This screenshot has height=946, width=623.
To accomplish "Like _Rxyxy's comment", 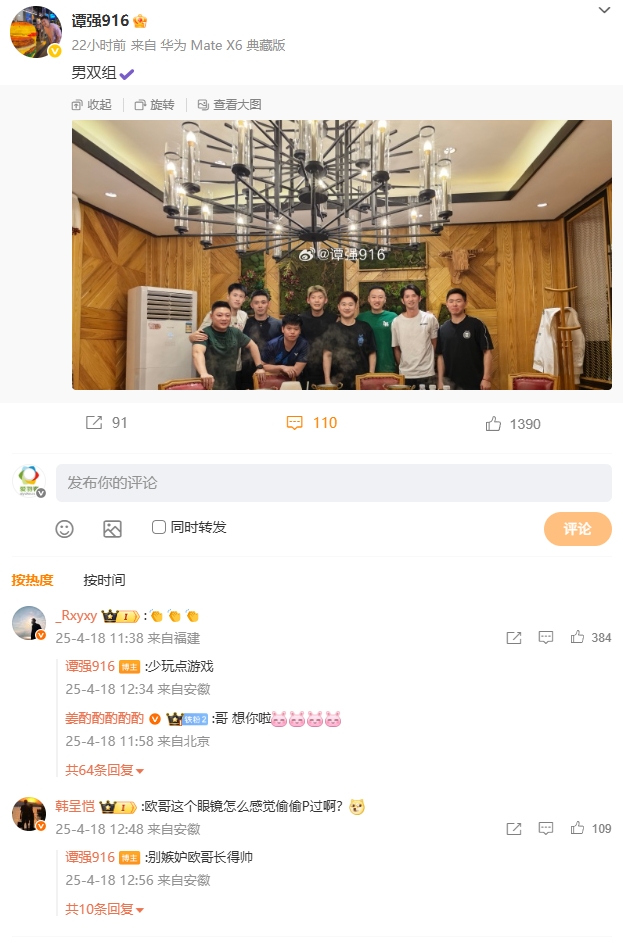I will point(578,637).
